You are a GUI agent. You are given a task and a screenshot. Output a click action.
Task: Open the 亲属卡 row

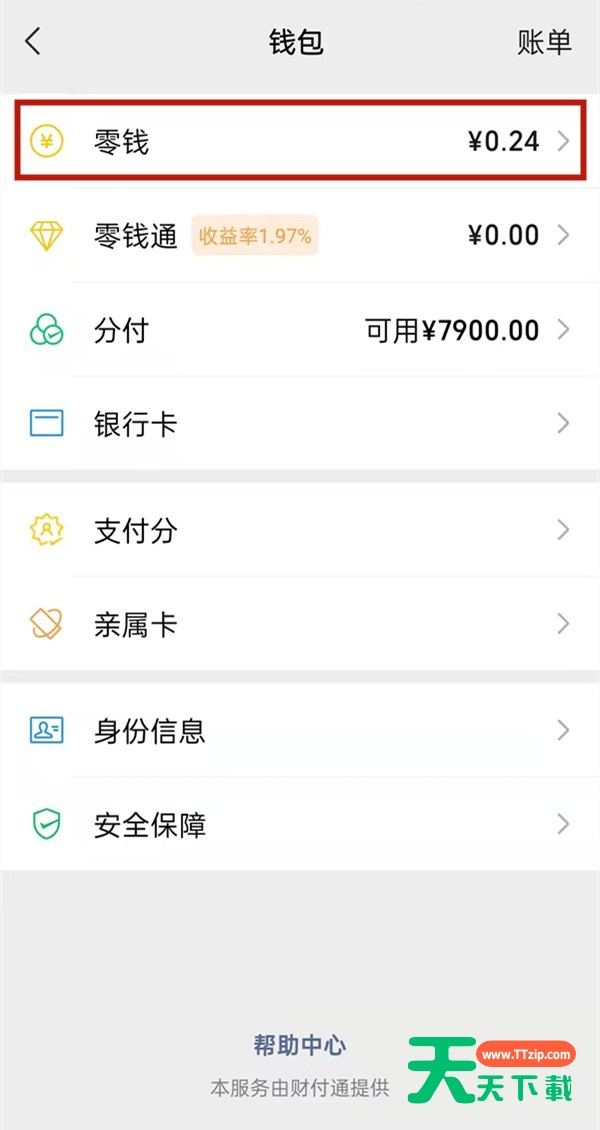(300, 625)
